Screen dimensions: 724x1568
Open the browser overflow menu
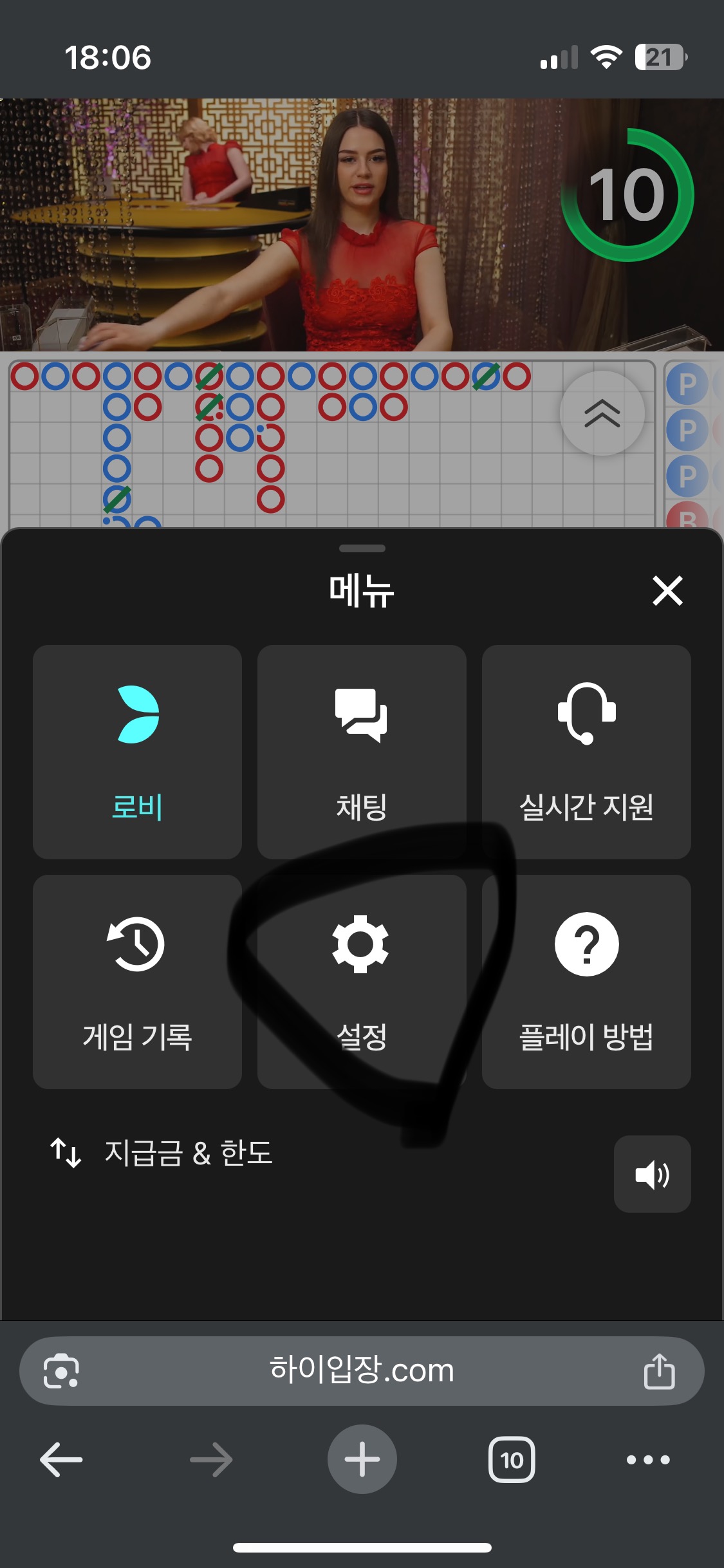coord(648,1459)
